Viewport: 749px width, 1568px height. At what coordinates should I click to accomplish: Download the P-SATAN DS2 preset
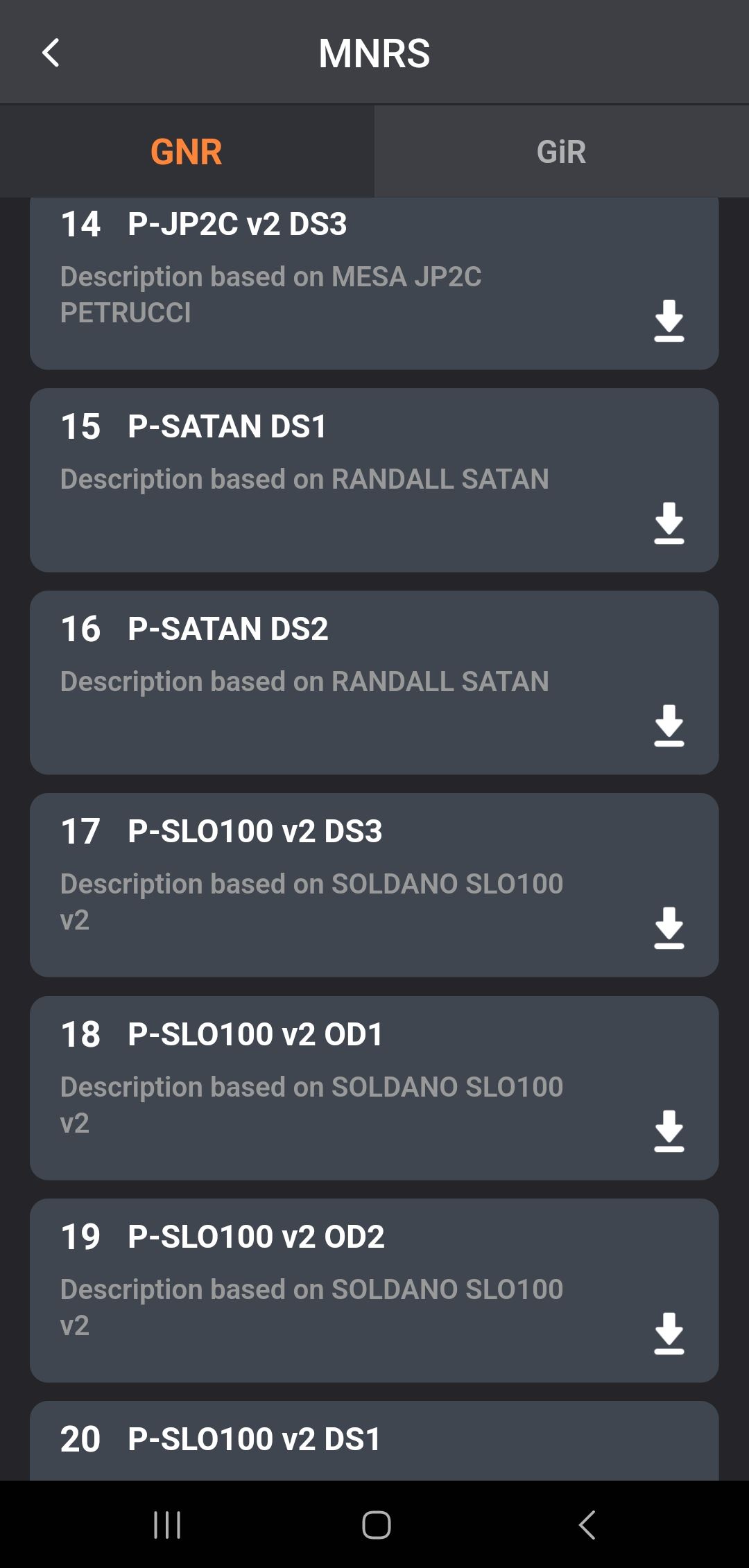(669, 726)
